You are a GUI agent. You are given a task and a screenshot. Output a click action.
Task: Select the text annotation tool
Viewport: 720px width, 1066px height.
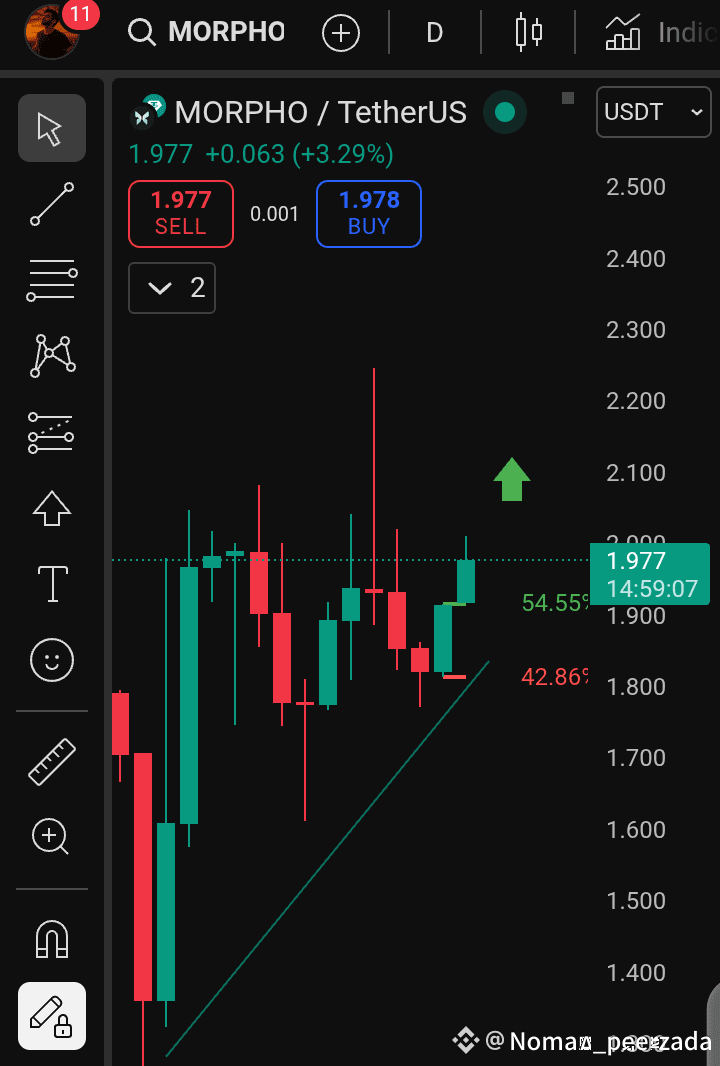coord(52,584)
